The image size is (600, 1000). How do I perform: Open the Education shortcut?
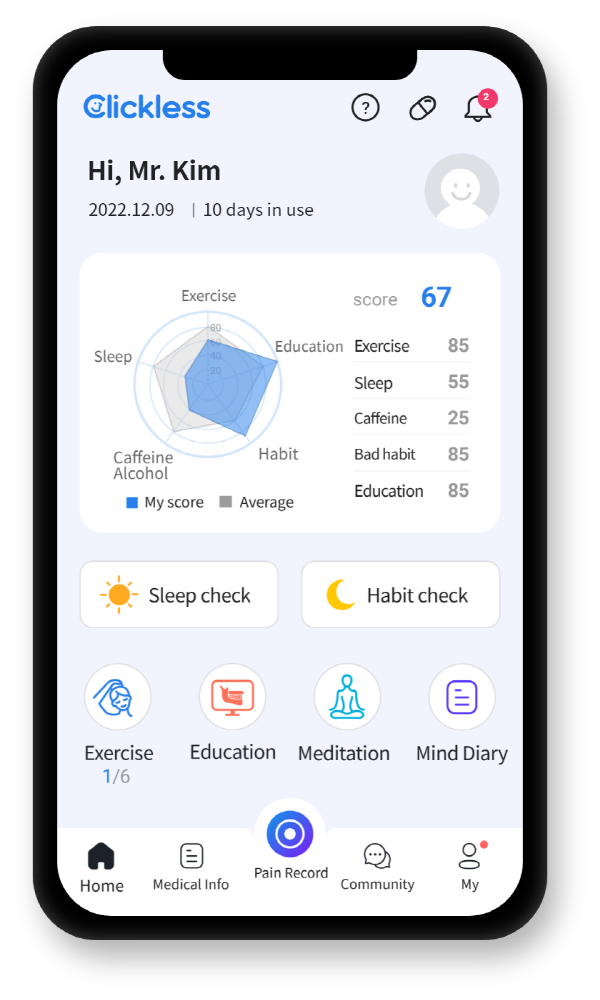pyautogui.click(x=233, y=698)
